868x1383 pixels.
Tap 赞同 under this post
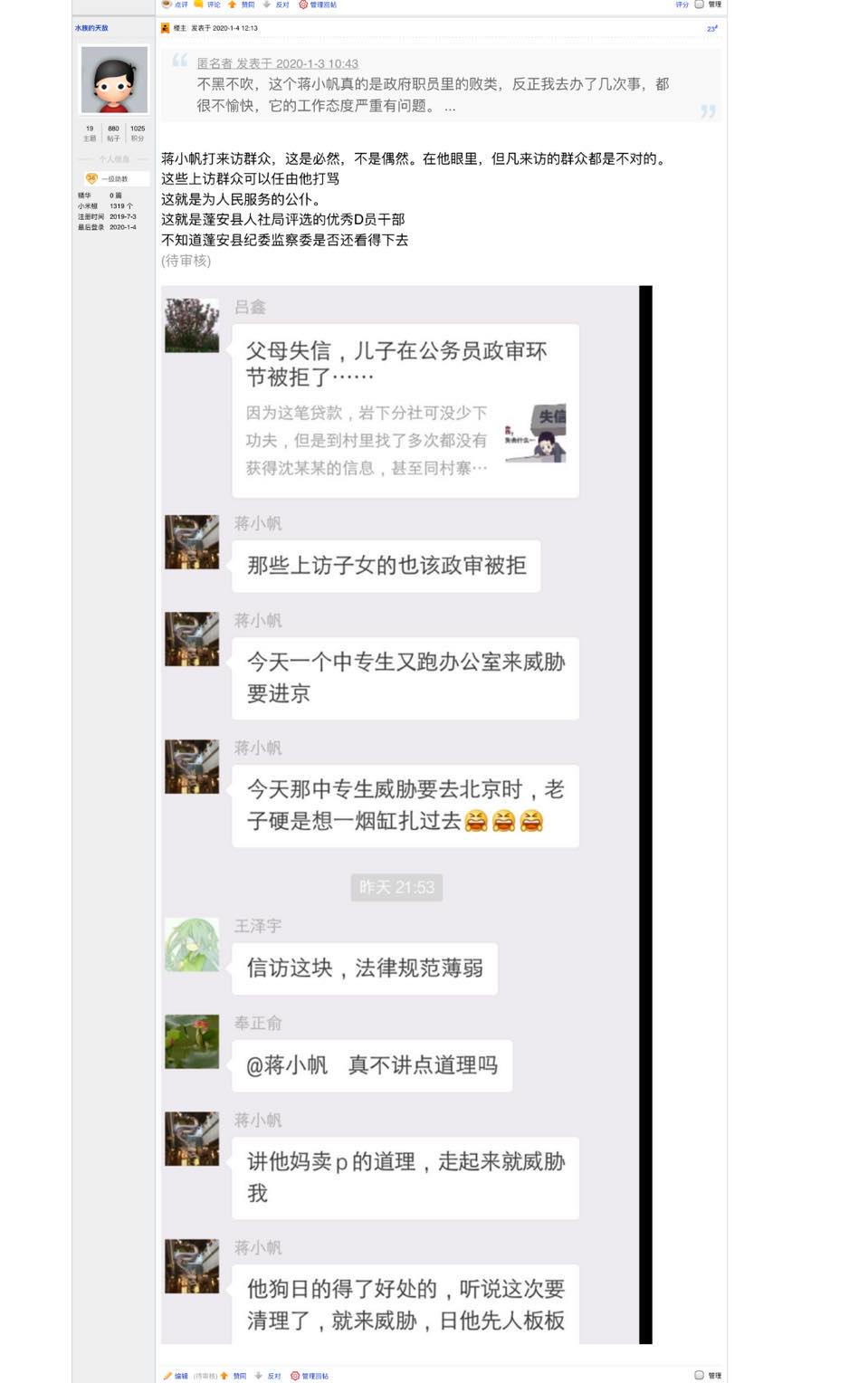pos(239,1376)
